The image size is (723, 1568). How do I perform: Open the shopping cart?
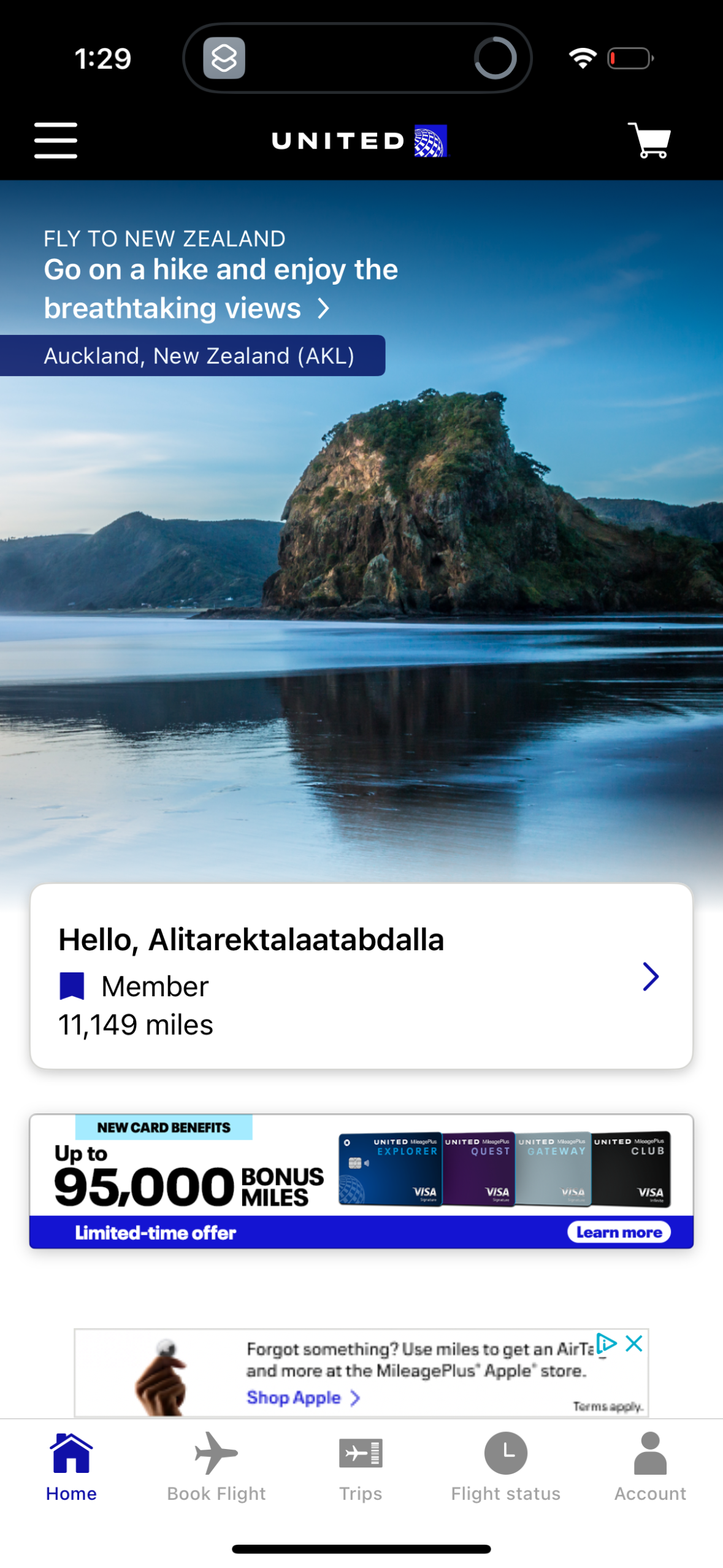coord(651,140)
